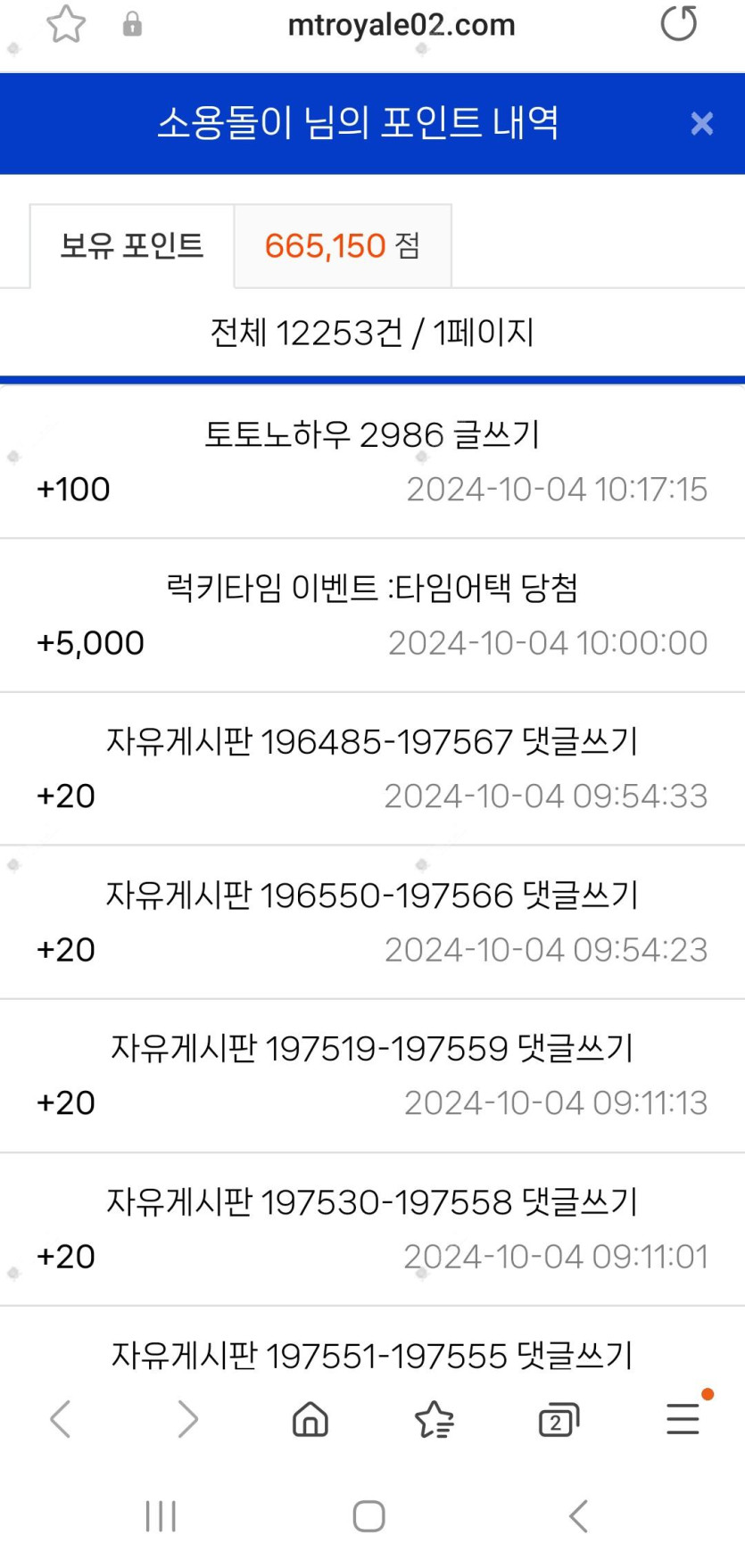745x1568 pixels.
Task: Tap the mtroyale02.com address bar
Action: pos(401,25)
